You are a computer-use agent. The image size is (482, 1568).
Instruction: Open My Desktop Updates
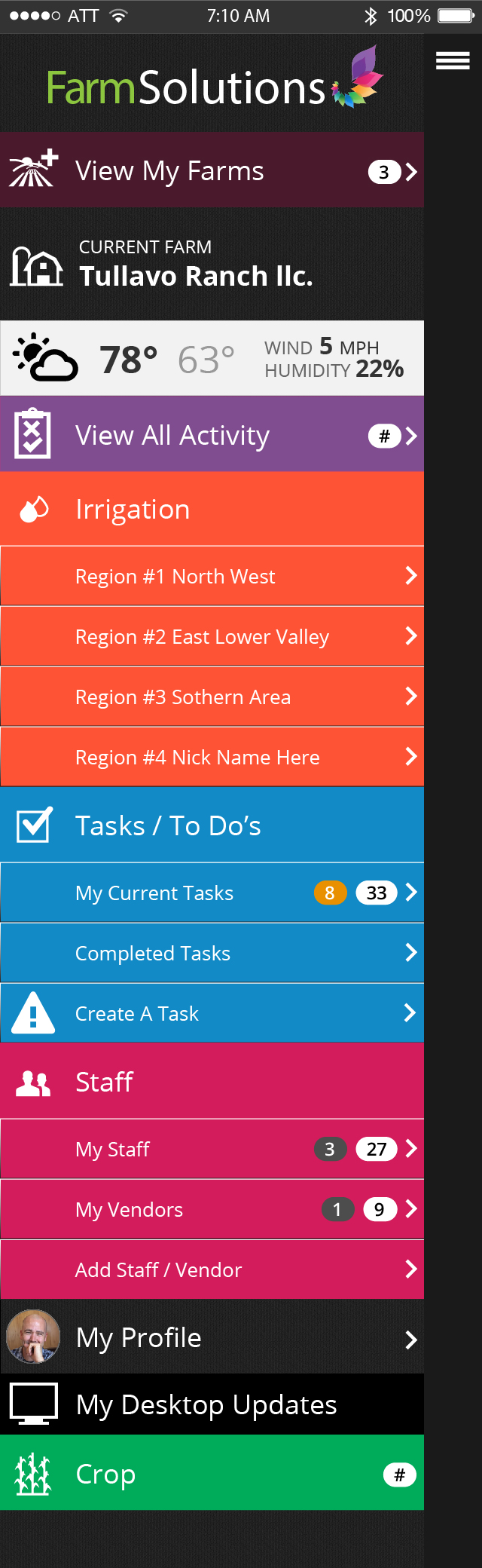click(x=212, y=1404)
